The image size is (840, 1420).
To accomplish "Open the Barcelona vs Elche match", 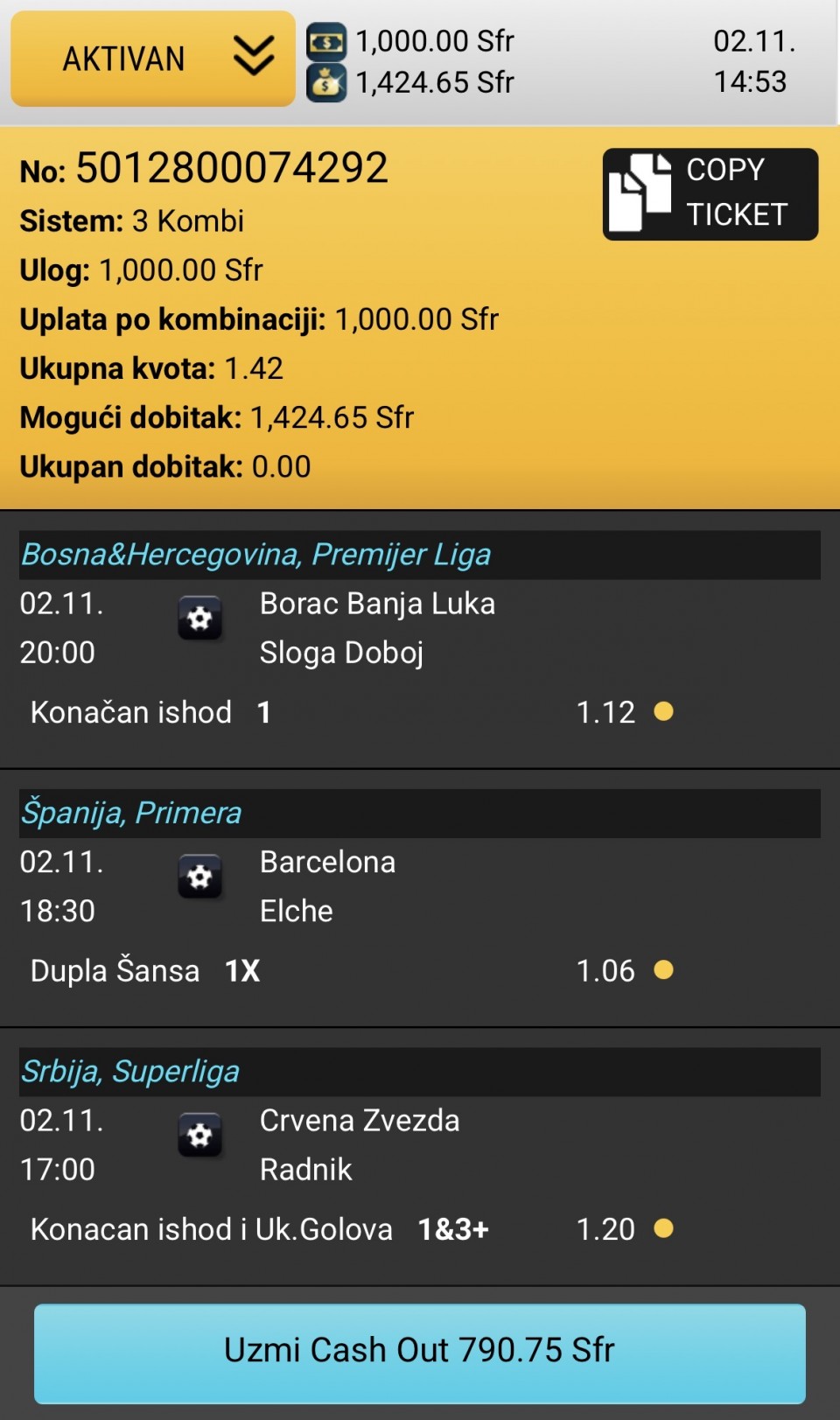I will coord(327,886).
